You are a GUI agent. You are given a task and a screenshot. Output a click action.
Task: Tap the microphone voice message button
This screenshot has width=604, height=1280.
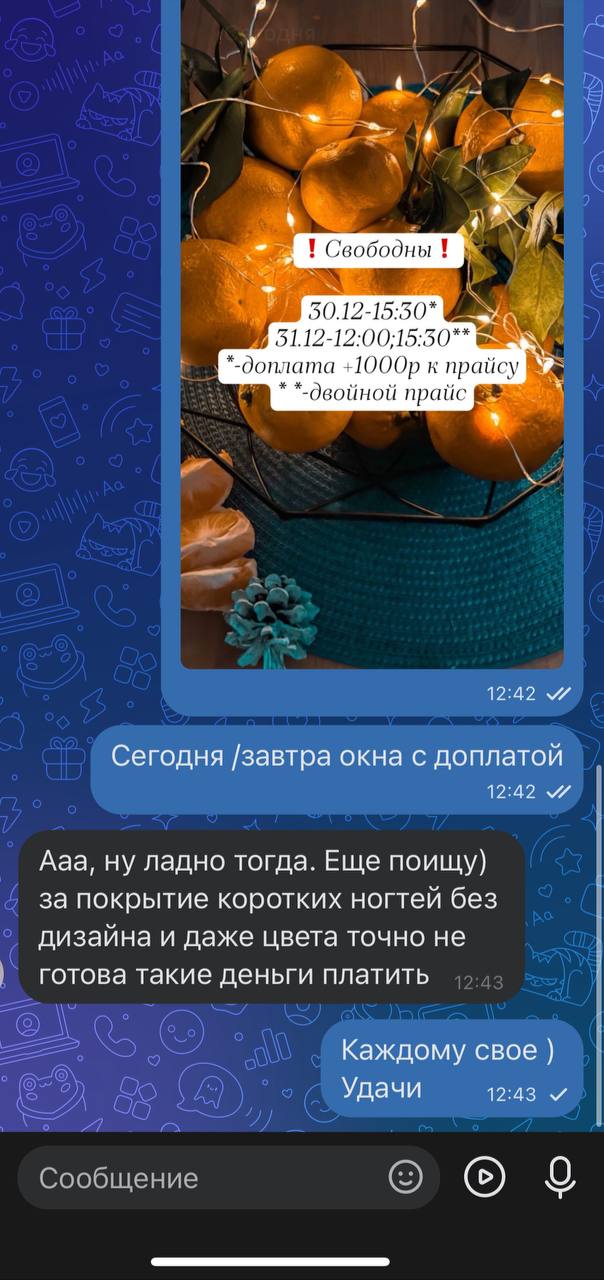560,1178
